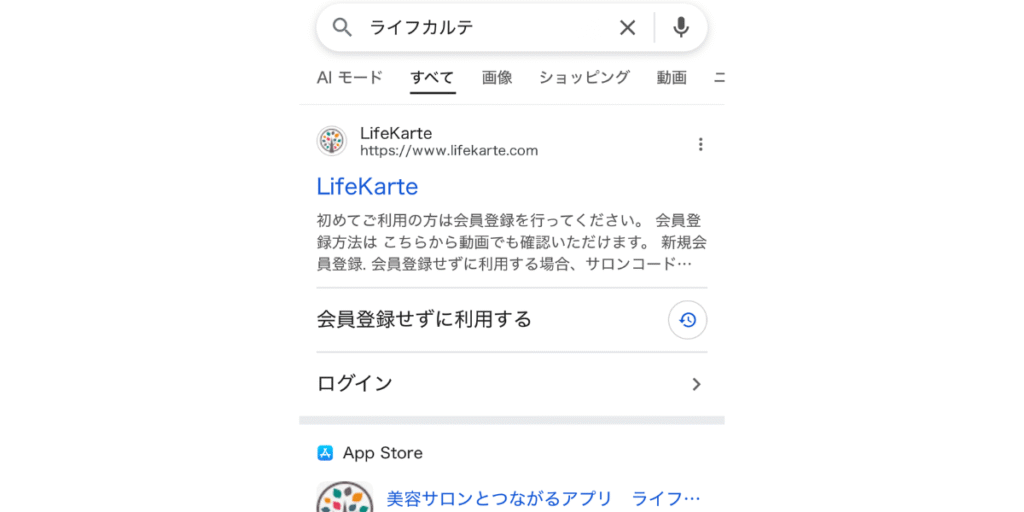
Task: Open the LifeKarte result overflow menu
Action: pyautogui.click(x=700, y=144)
